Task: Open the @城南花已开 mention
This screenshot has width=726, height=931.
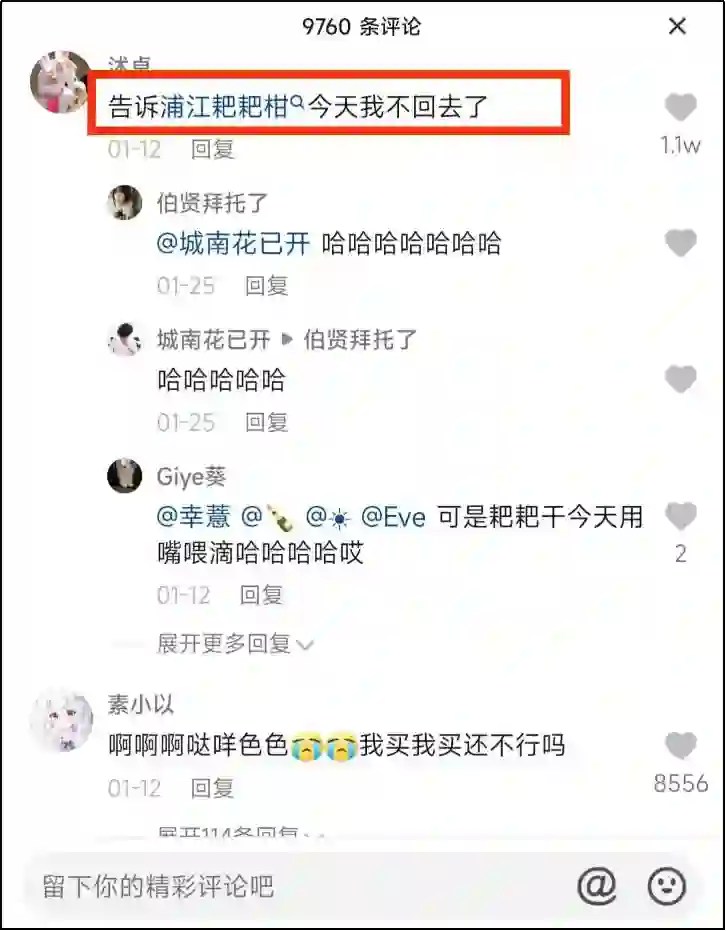Action: click(234, 244)
